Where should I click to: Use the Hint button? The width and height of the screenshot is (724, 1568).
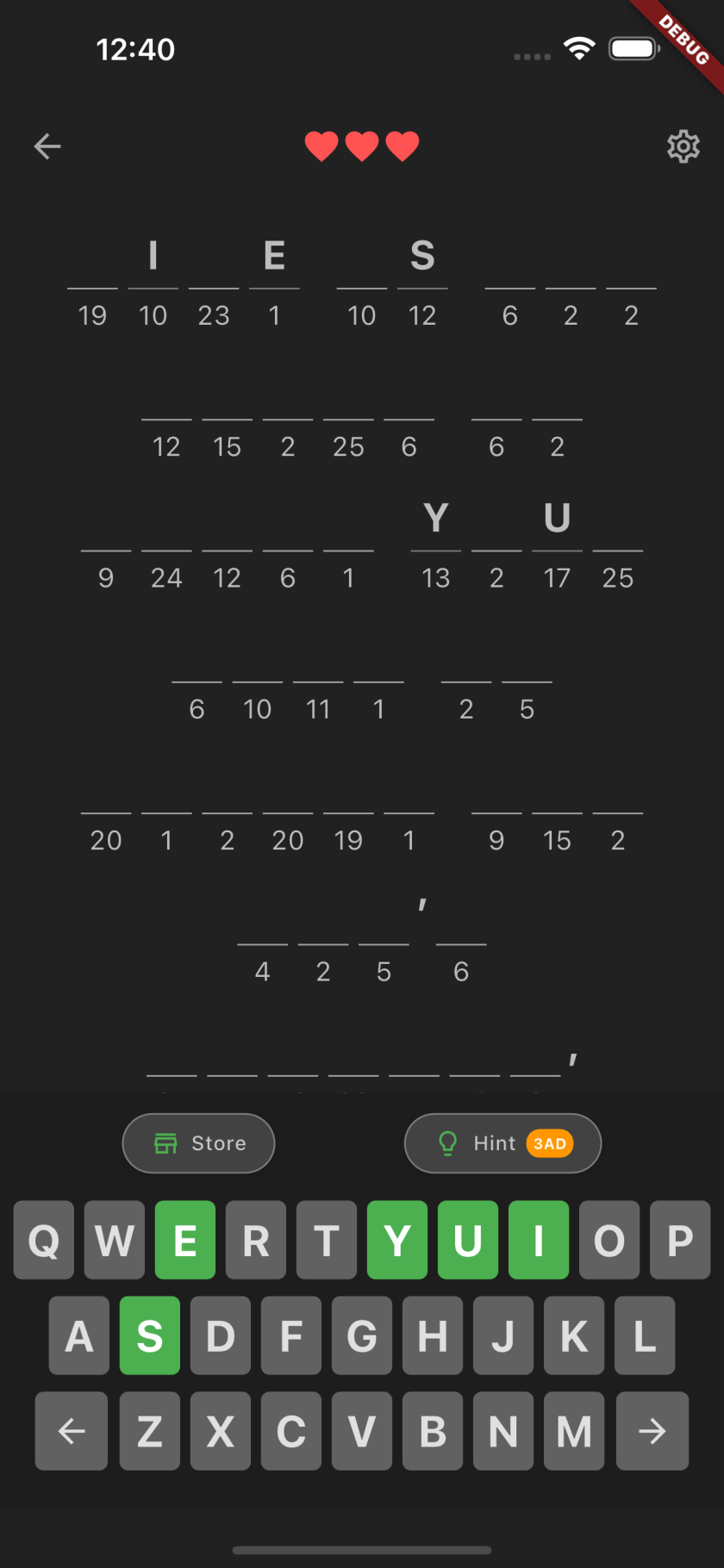click(502, 1143)
